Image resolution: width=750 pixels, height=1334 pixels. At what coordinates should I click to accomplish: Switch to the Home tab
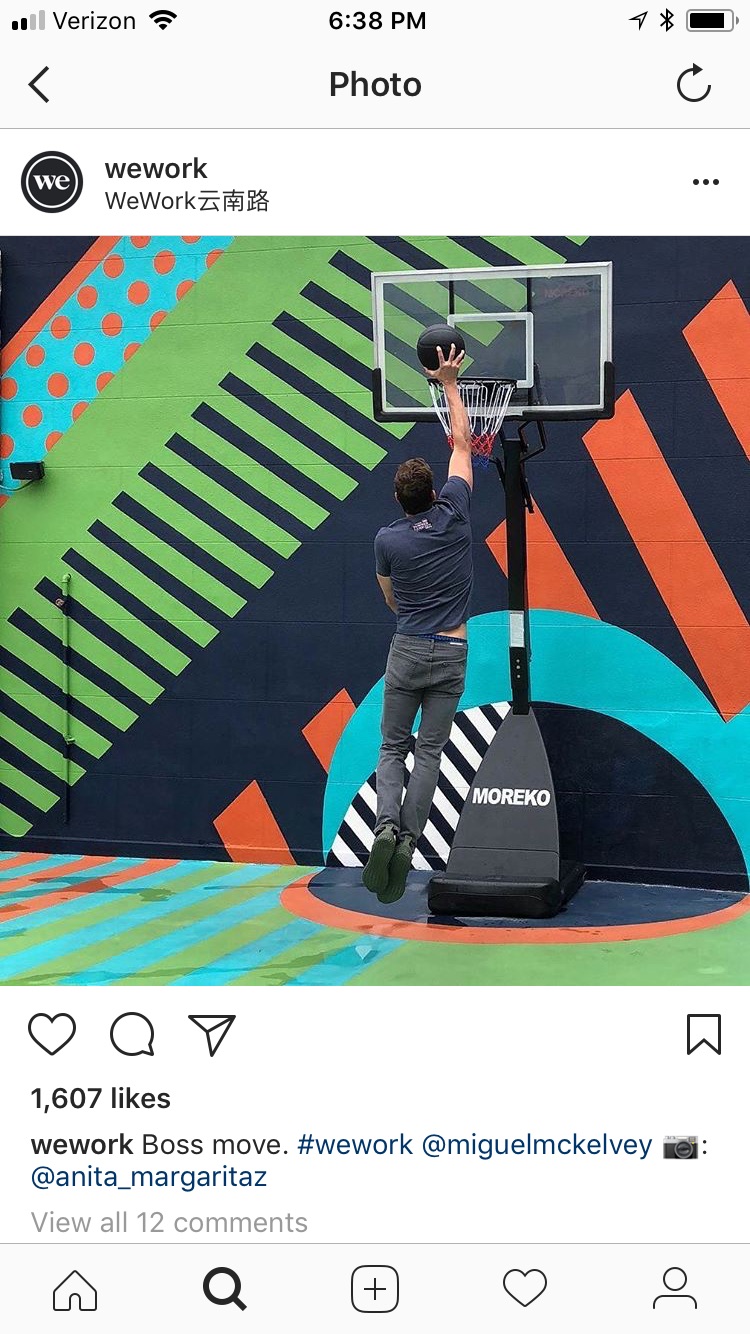click(75, 1289)
